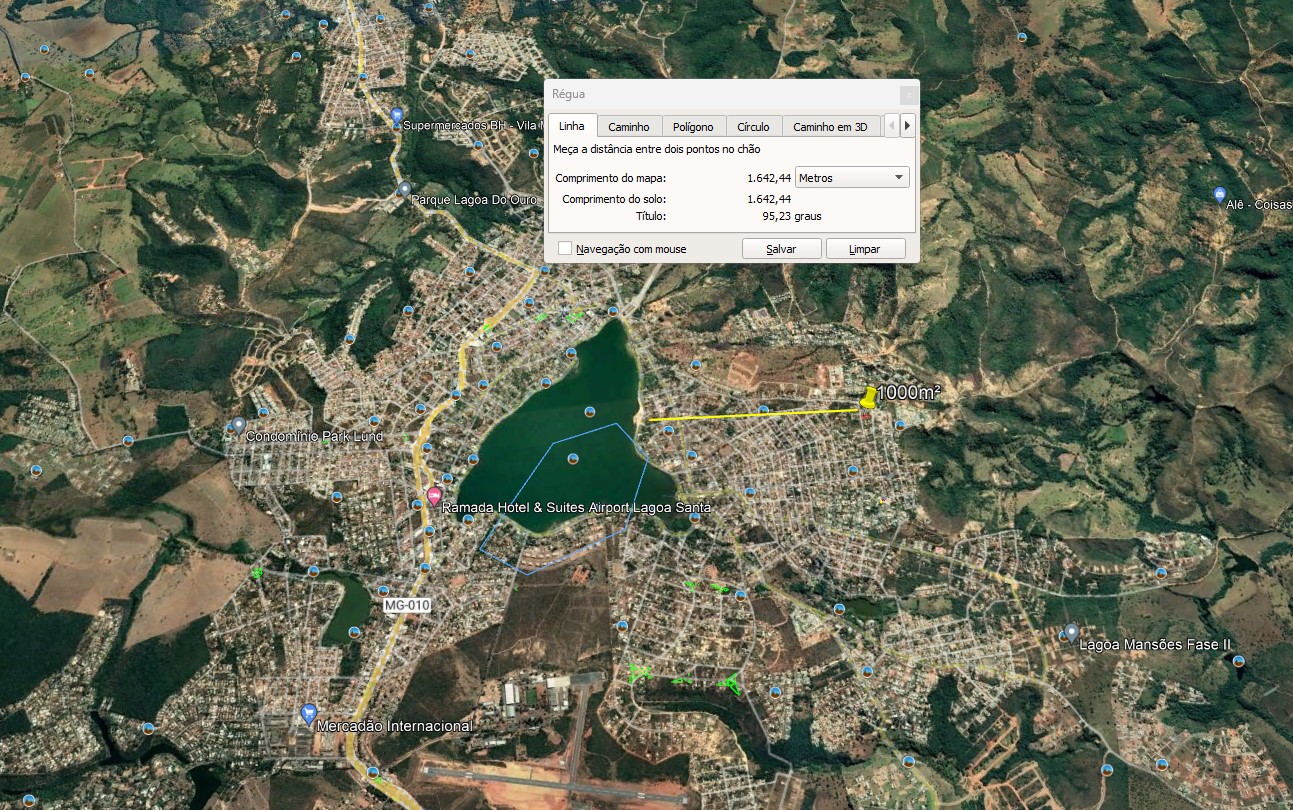Enable Navegação com mouse checkbox
This screenshot has width=1293, height=810.
coord(565,249)
